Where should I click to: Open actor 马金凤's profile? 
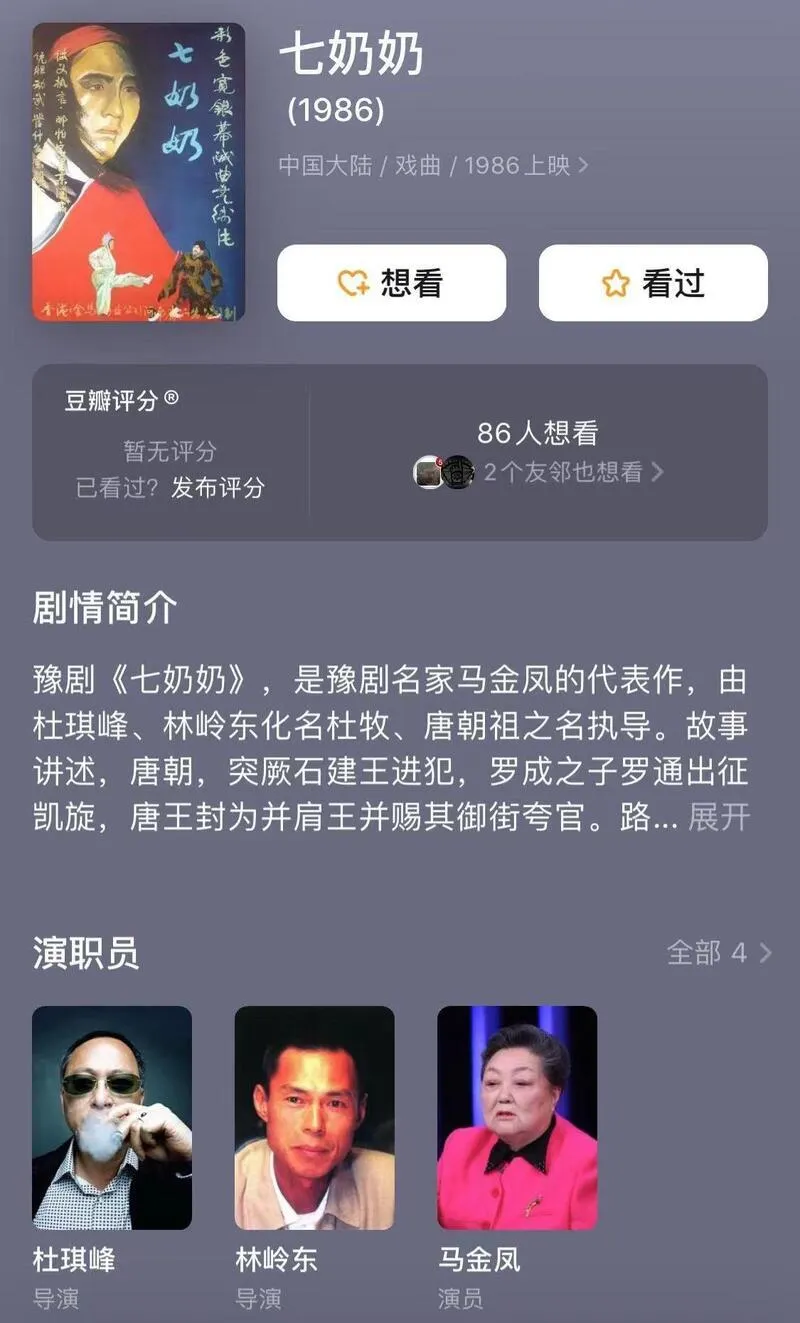(517, 1118)
